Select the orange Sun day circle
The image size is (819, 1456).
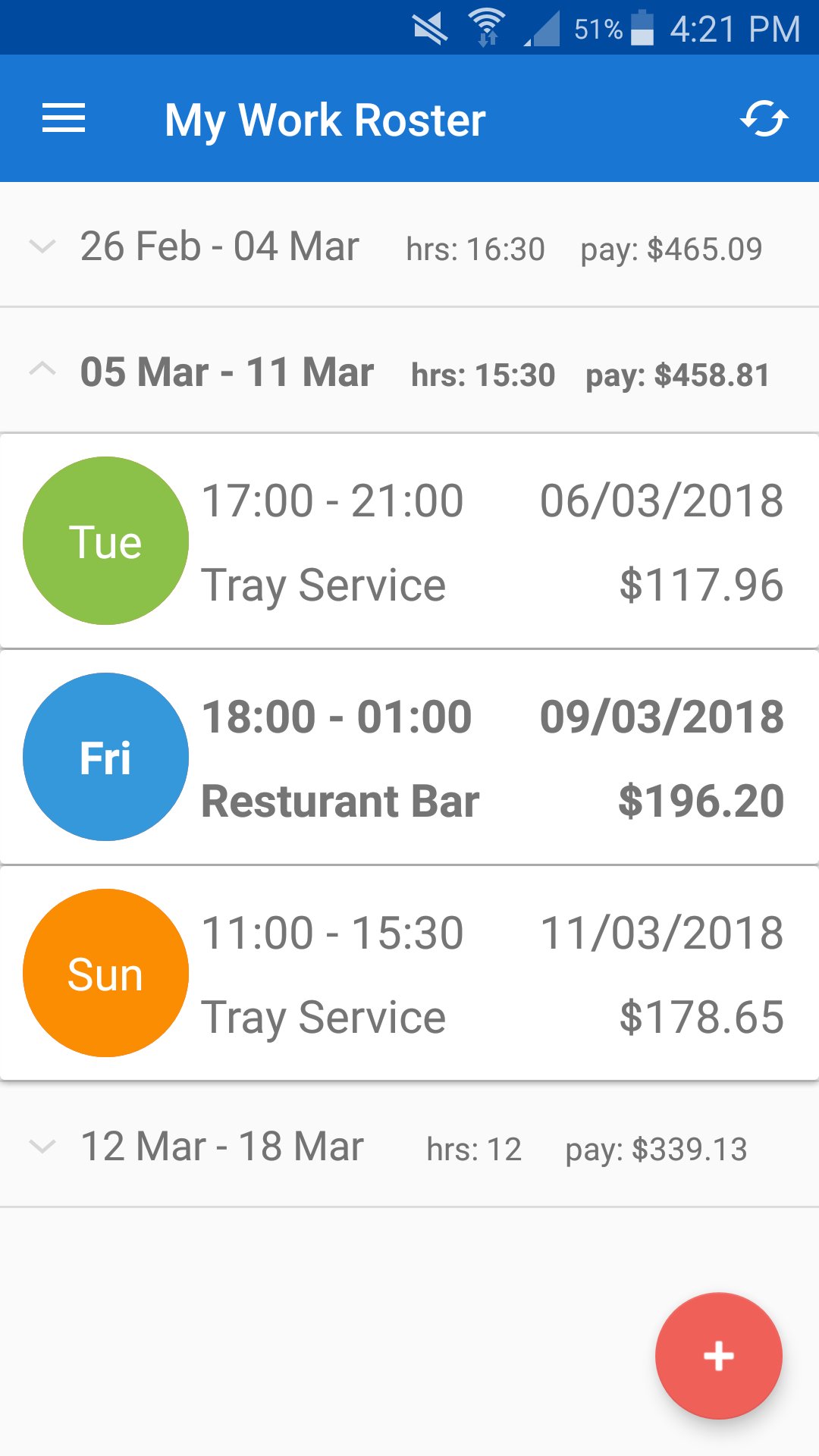pyautogui.click(x=105, y=974)
